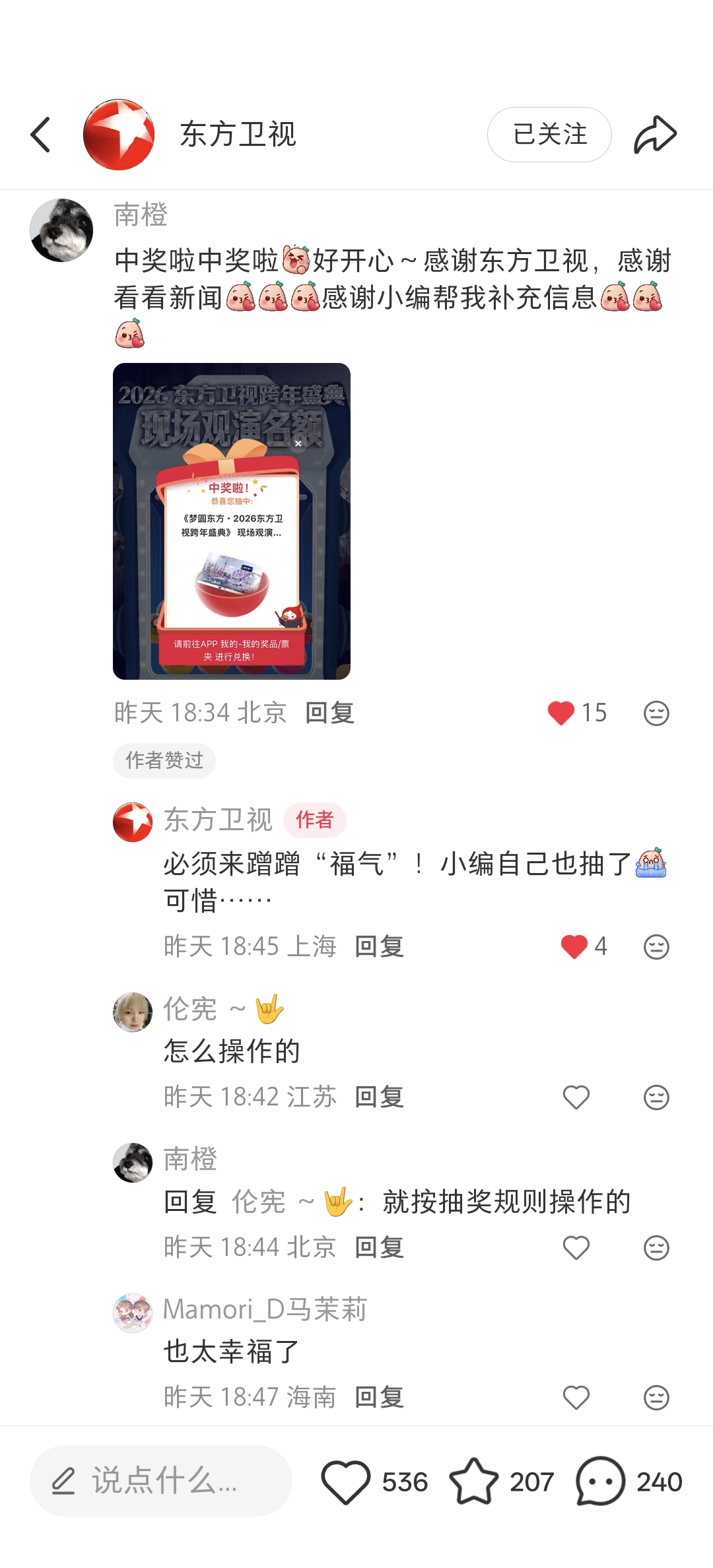Open the prize image in 南橙's comment

click(x=232, y=521)
